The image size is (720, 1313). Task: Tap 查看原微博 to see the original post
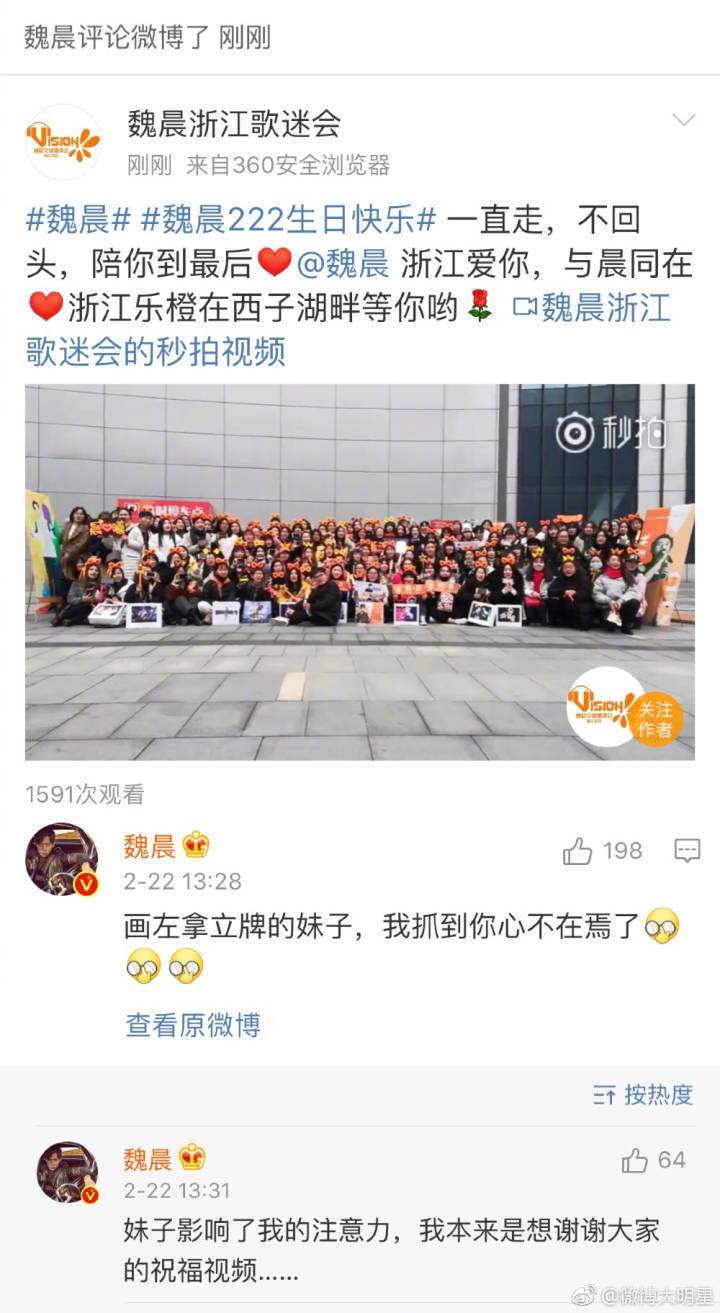(x=193, y=1024)
